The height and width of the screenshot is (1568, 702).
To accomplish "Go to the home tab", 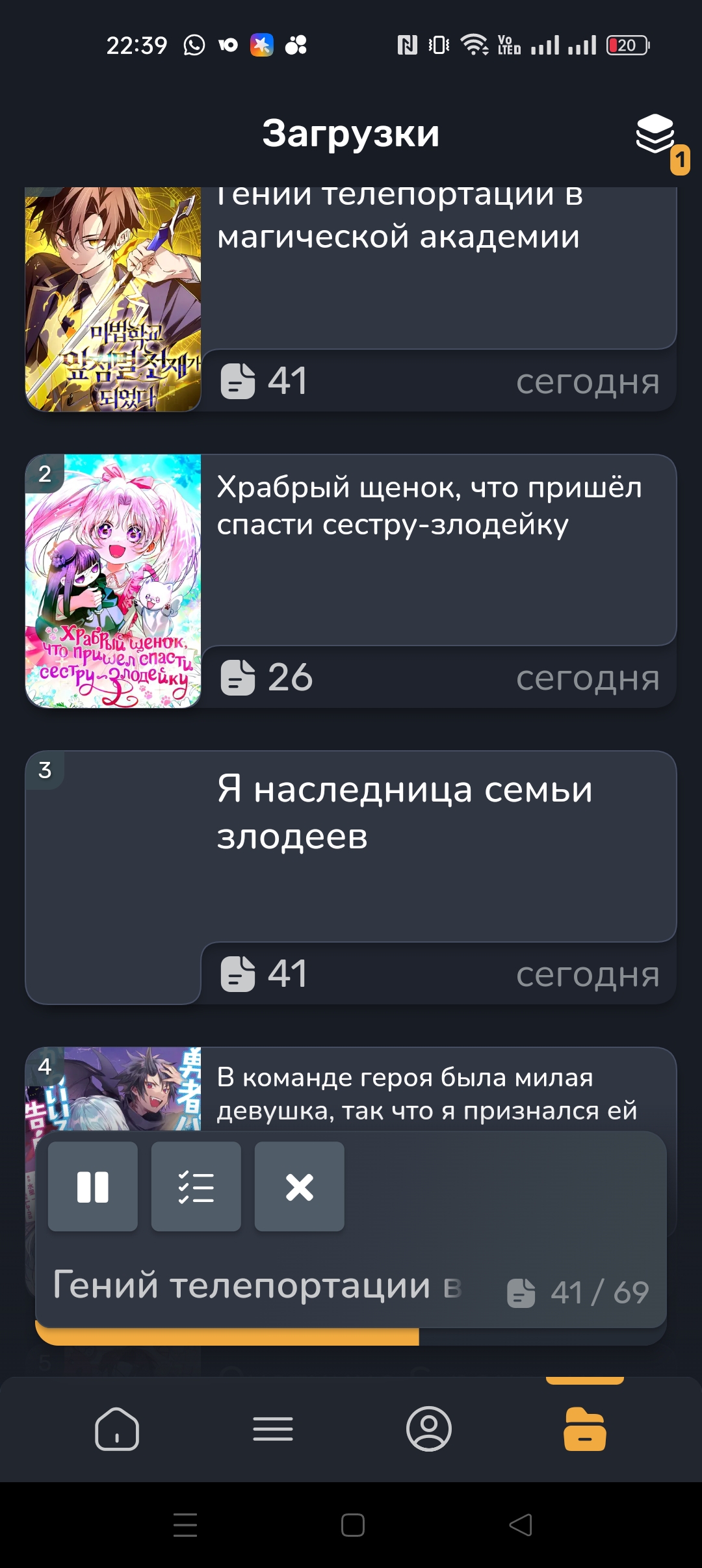I will pyautogui.click(x=117, y=1429).
